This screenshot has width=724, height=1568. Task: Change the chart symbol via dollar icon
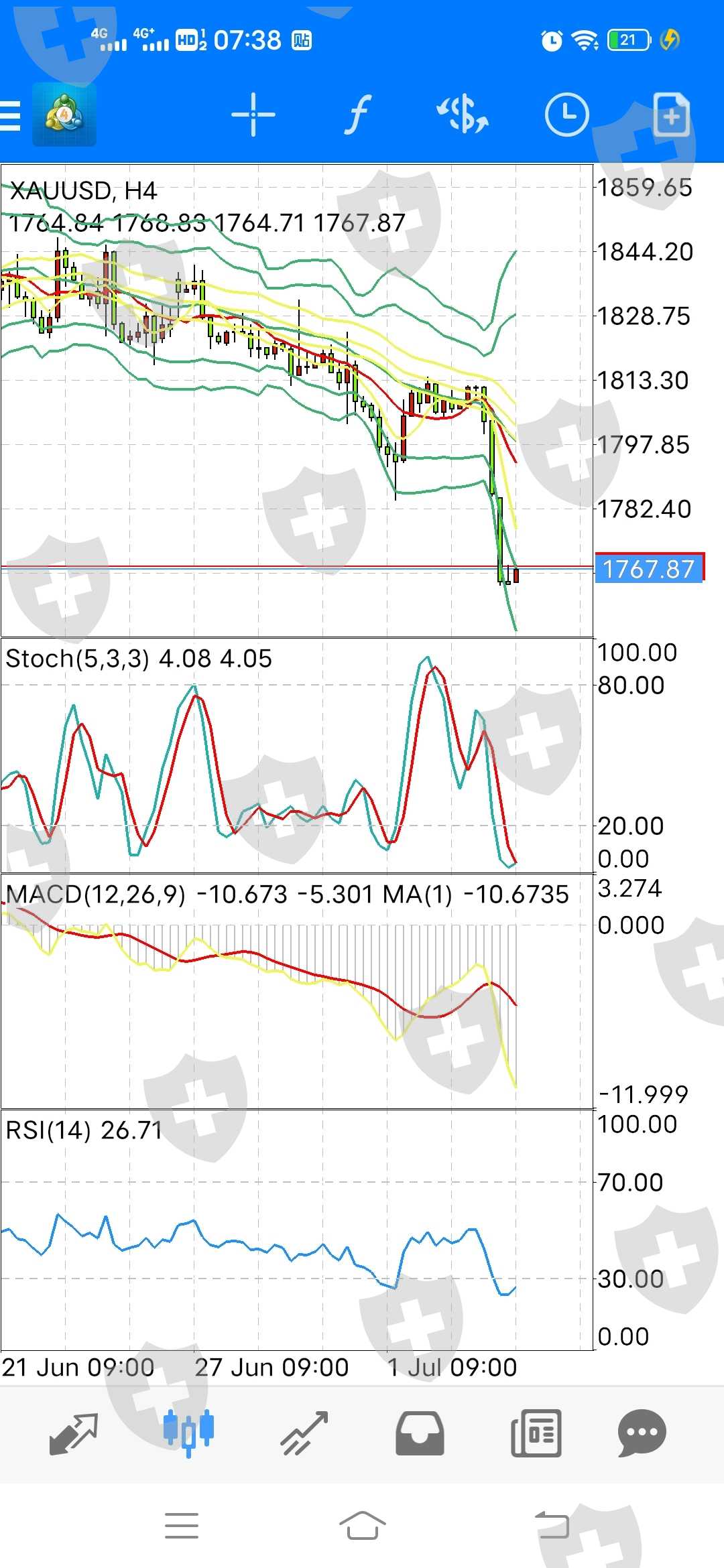pyautogui.click(x=463, y=115)
